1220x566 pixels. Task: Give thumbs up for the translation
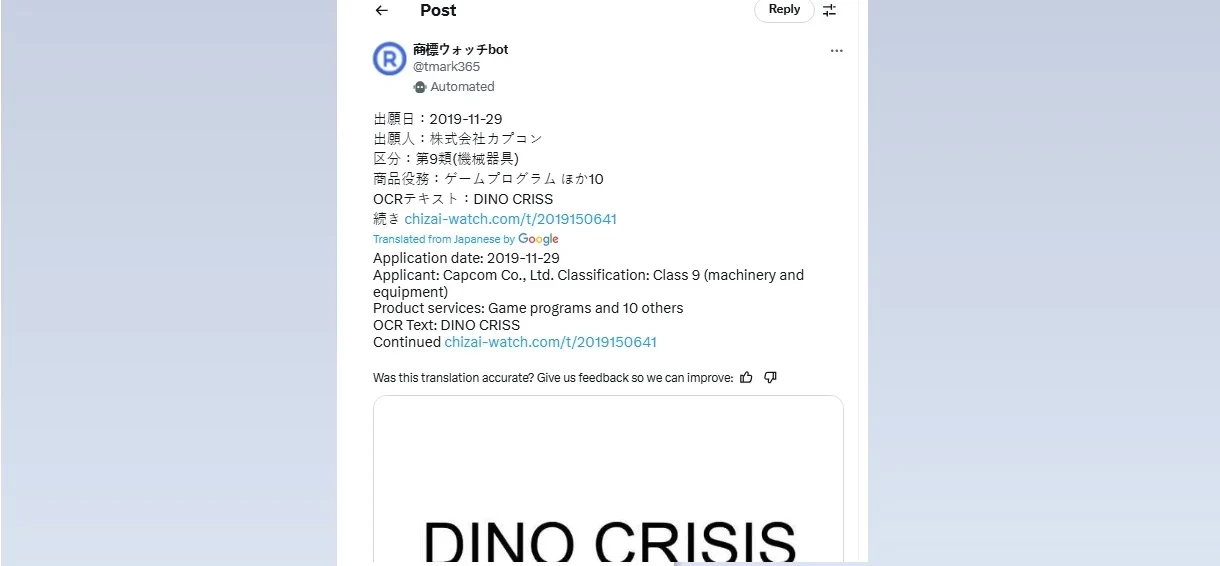746,378
